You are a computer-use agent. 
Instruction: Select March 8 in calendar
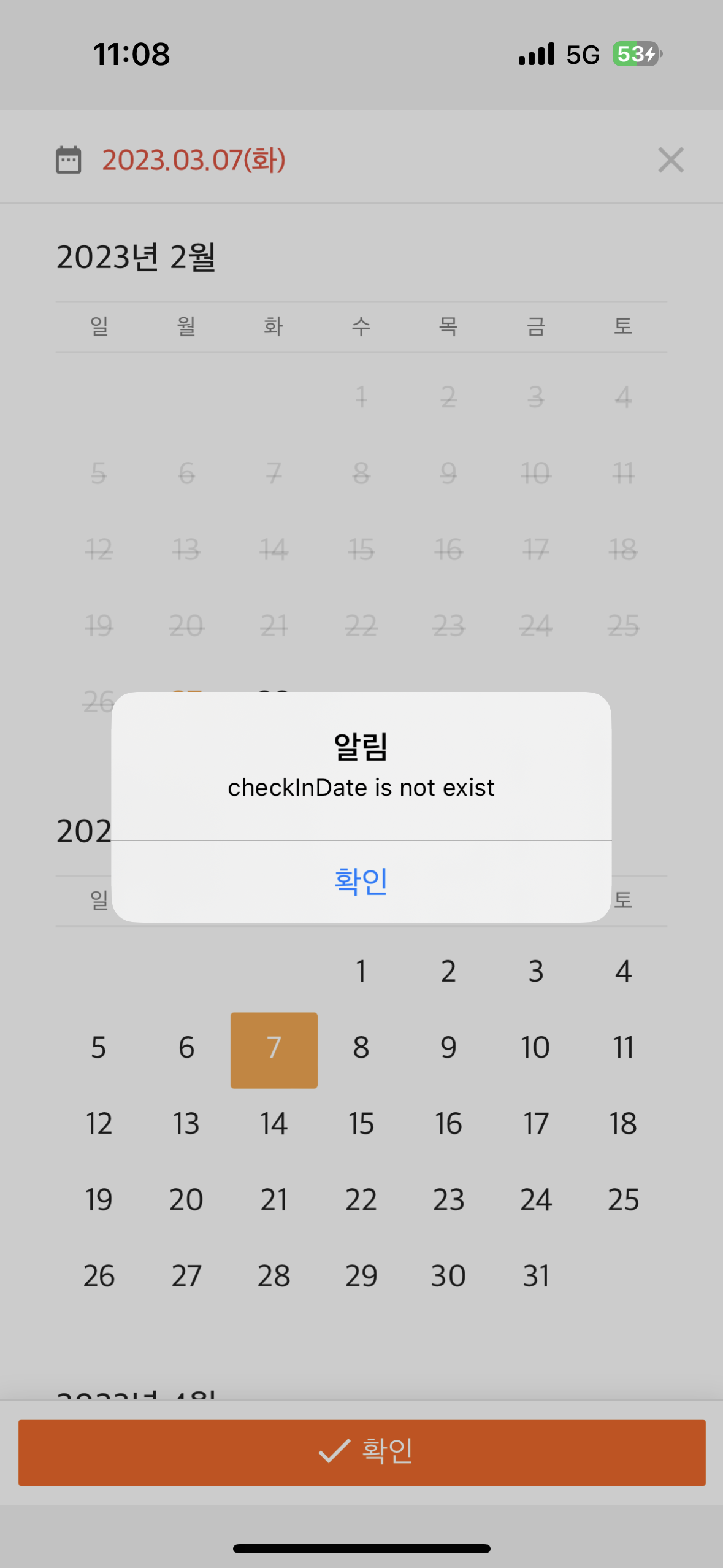[361, 1047]
